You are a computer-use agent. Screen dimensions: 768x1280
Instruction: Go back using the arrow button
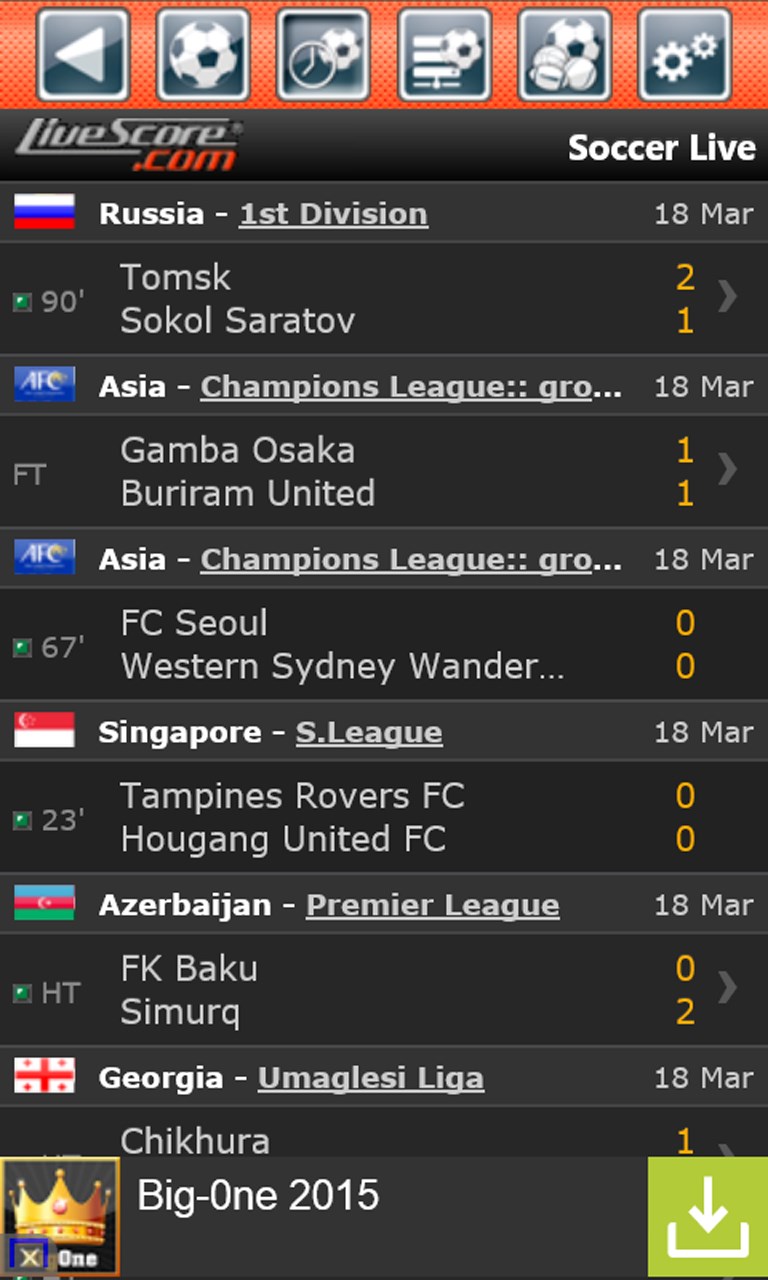(x=83, y=55)
